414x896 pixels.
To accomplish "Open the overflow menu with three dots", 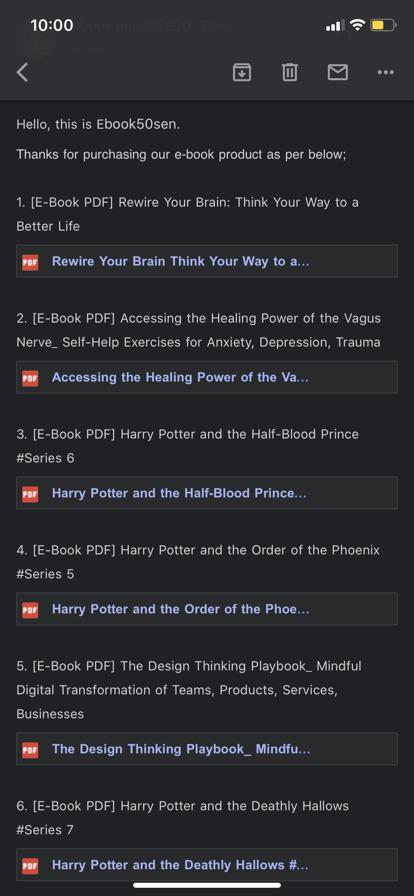I will point(386,73).
